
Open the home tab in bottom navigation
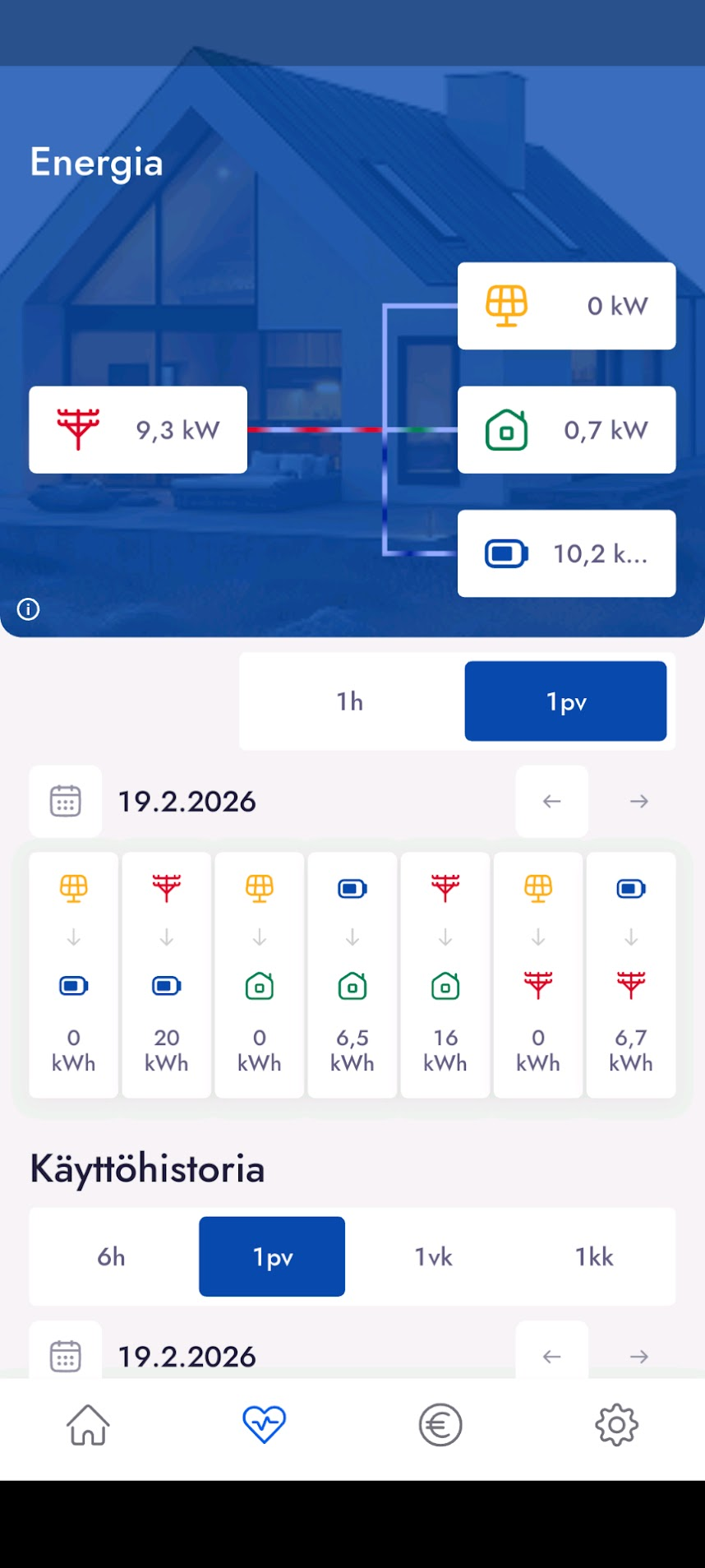(88, 1425)
